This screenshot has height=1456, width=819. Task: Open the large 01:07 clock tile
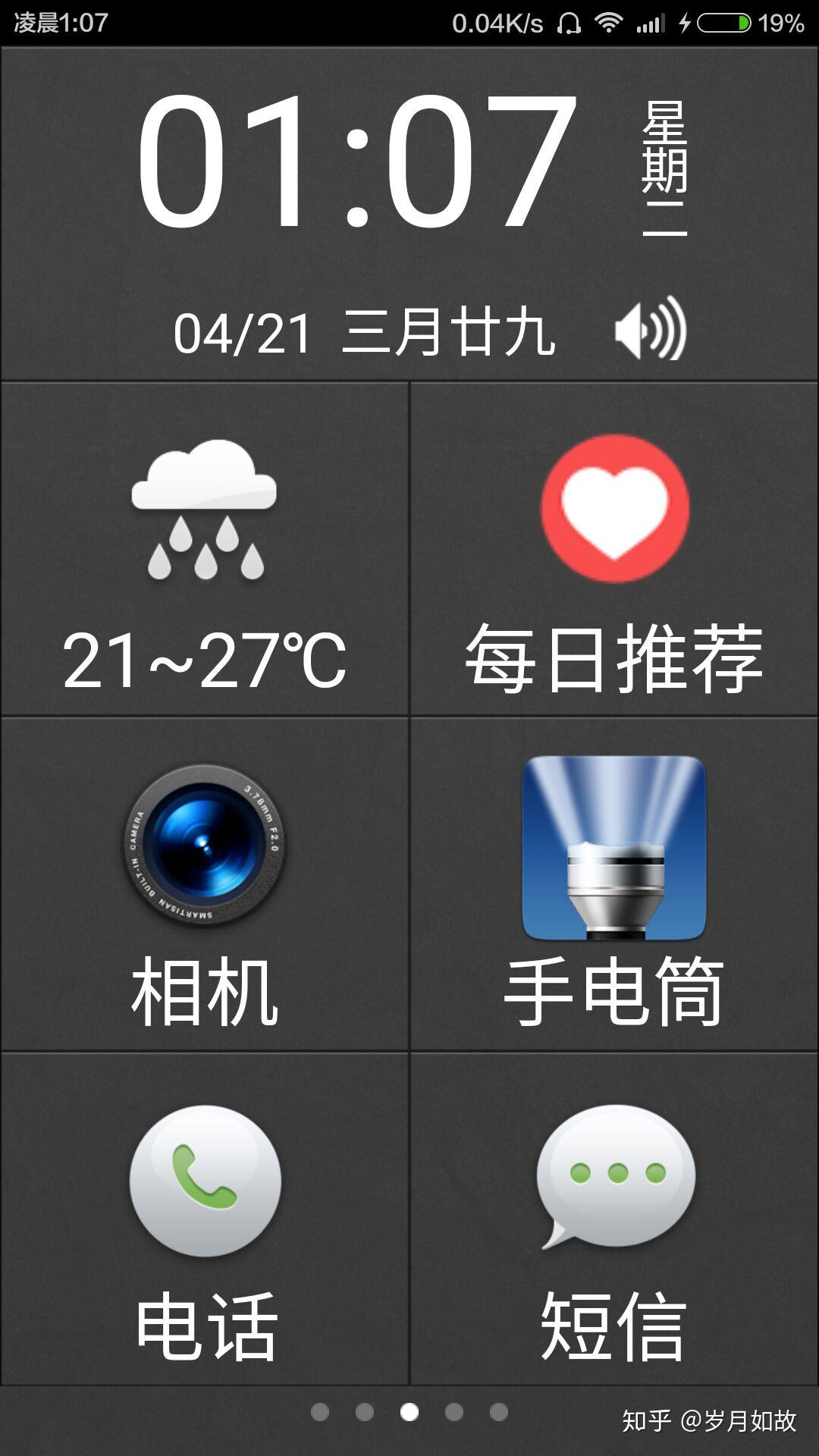pyautogui.click(x=356, y=163)
